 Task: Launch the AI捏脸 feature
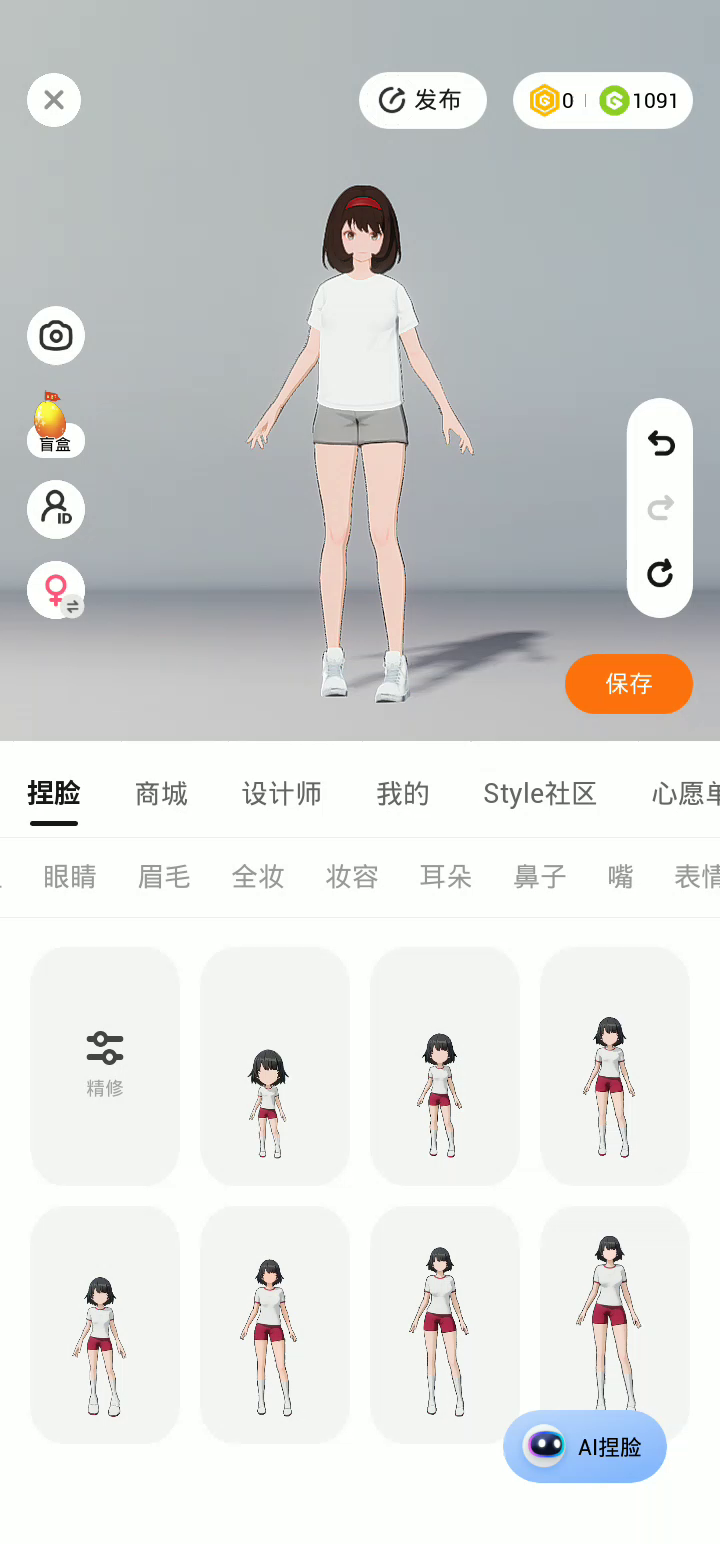coord(585,1446)
